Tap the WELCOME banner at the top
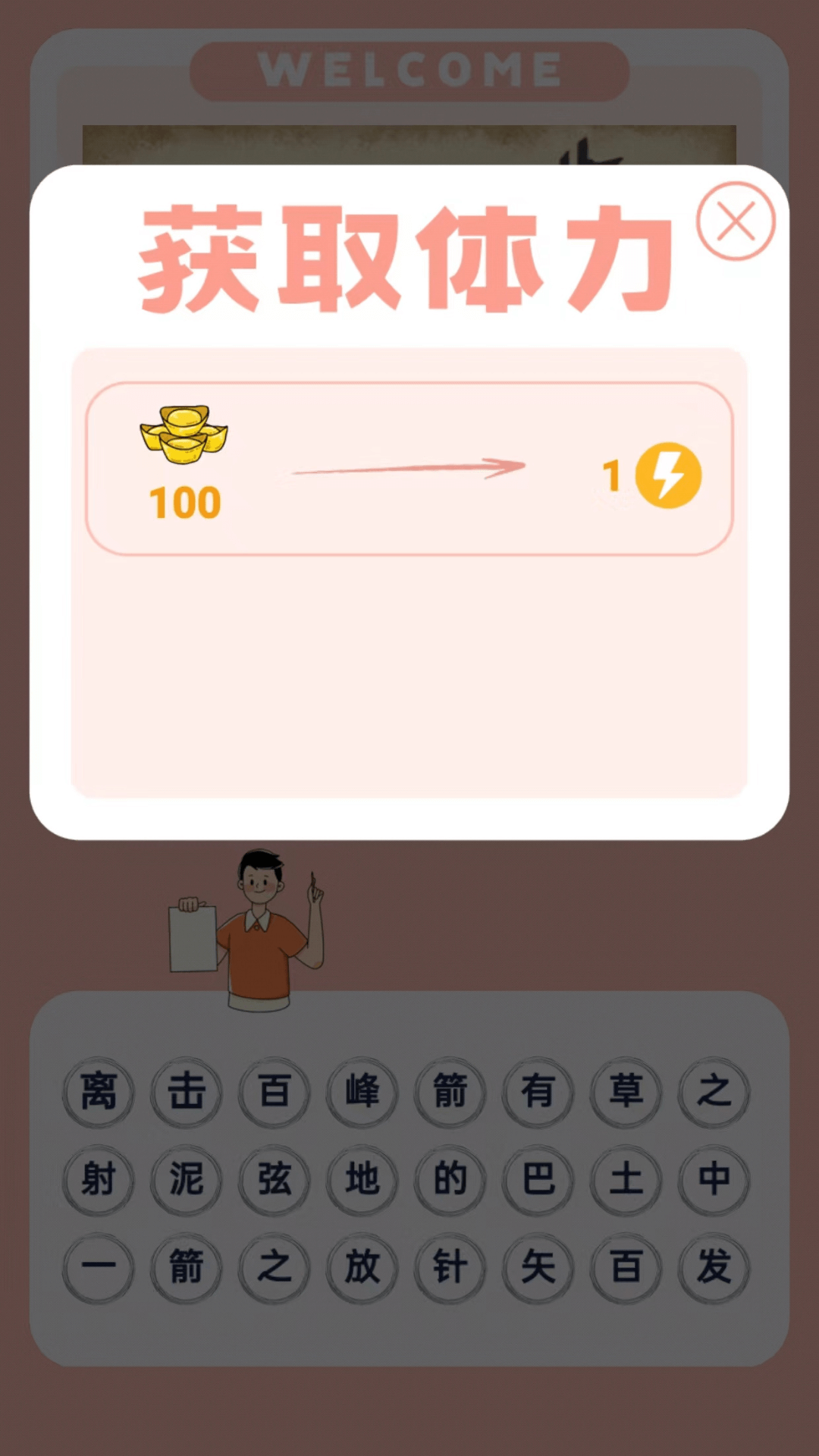Screen dimensions: 819x1456 click(x=409, y=71)
